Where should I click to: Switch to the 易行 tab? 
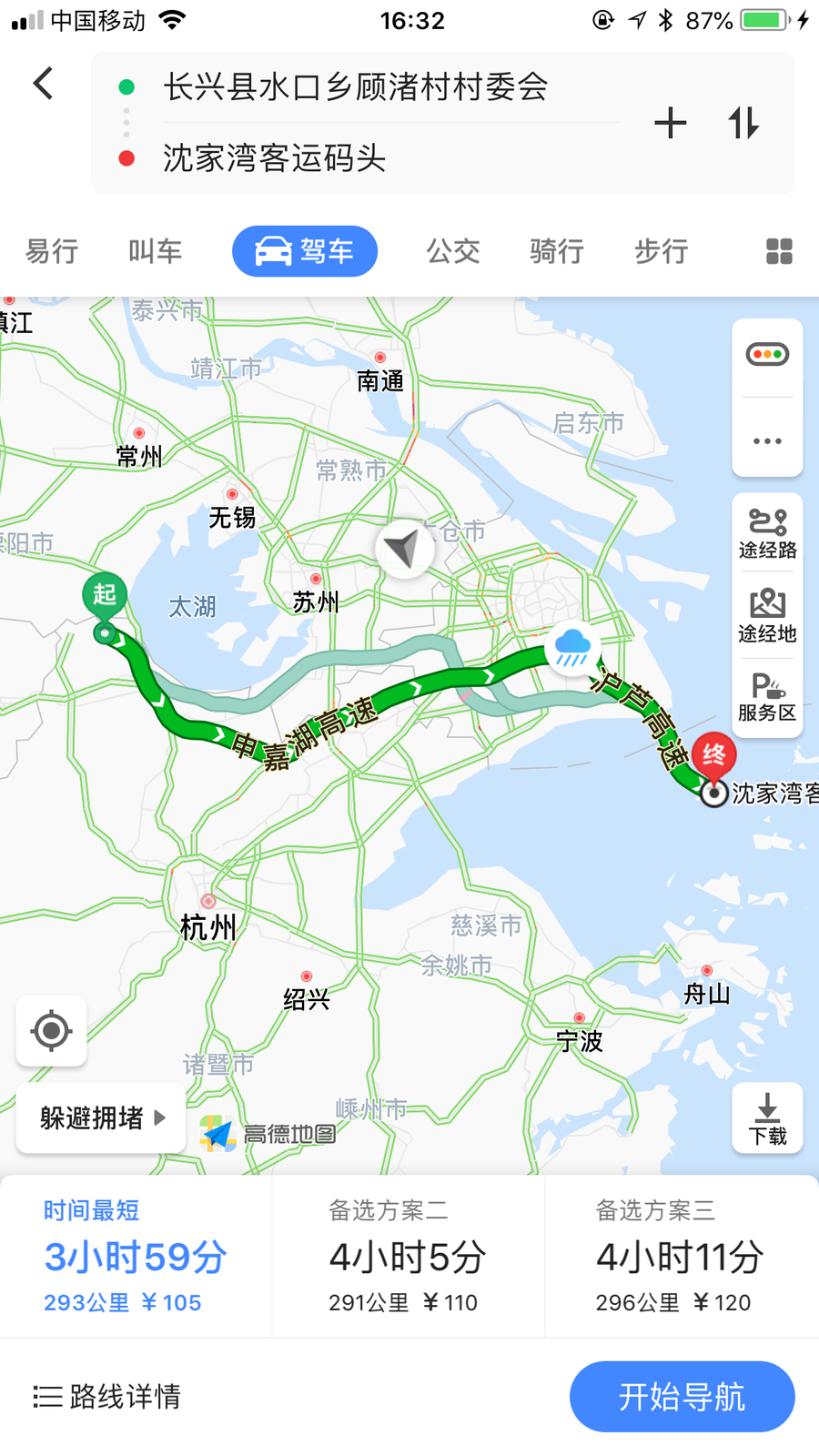[52, 251]
